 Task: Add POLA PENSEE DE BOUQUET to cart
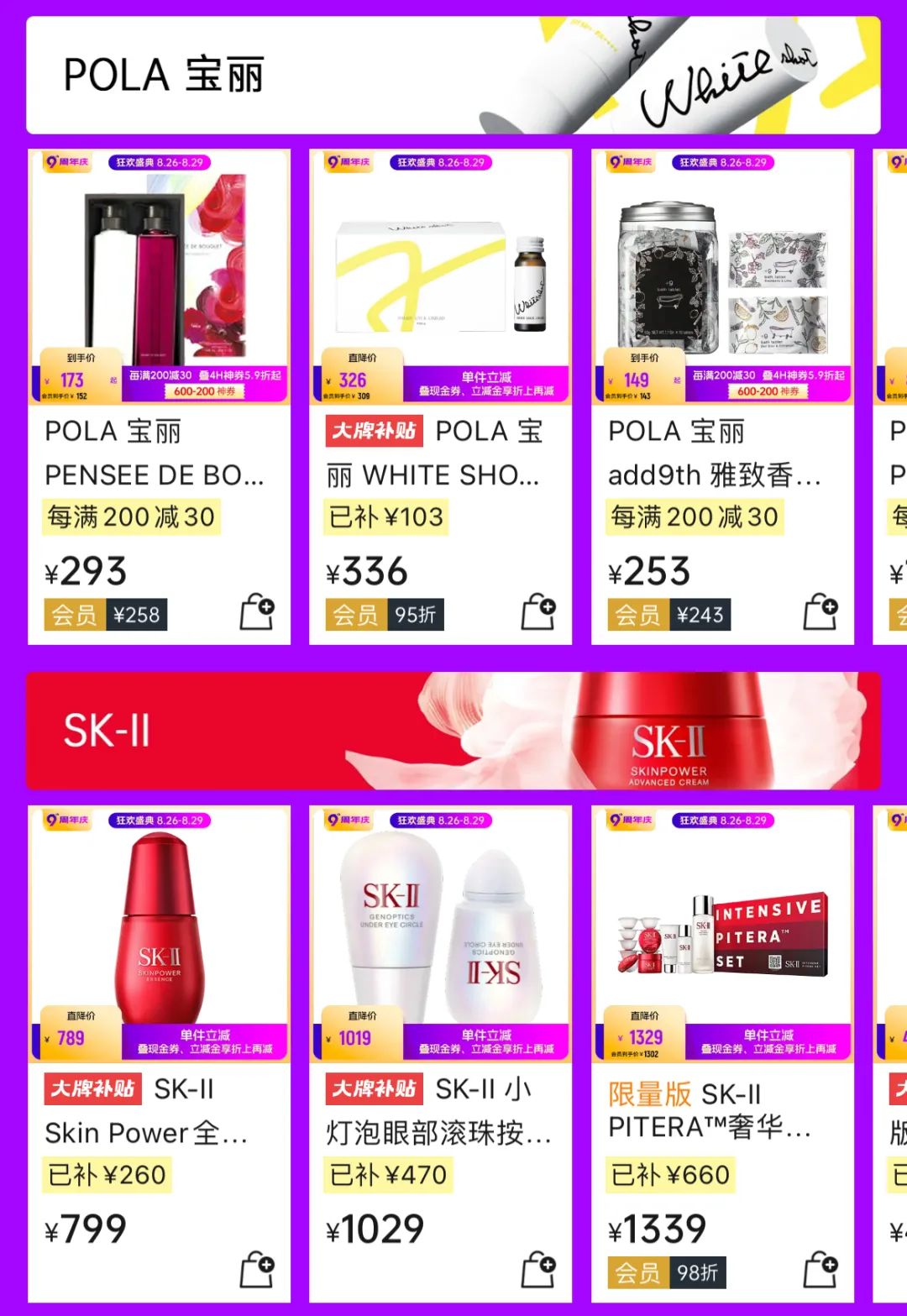pos(258,611)
